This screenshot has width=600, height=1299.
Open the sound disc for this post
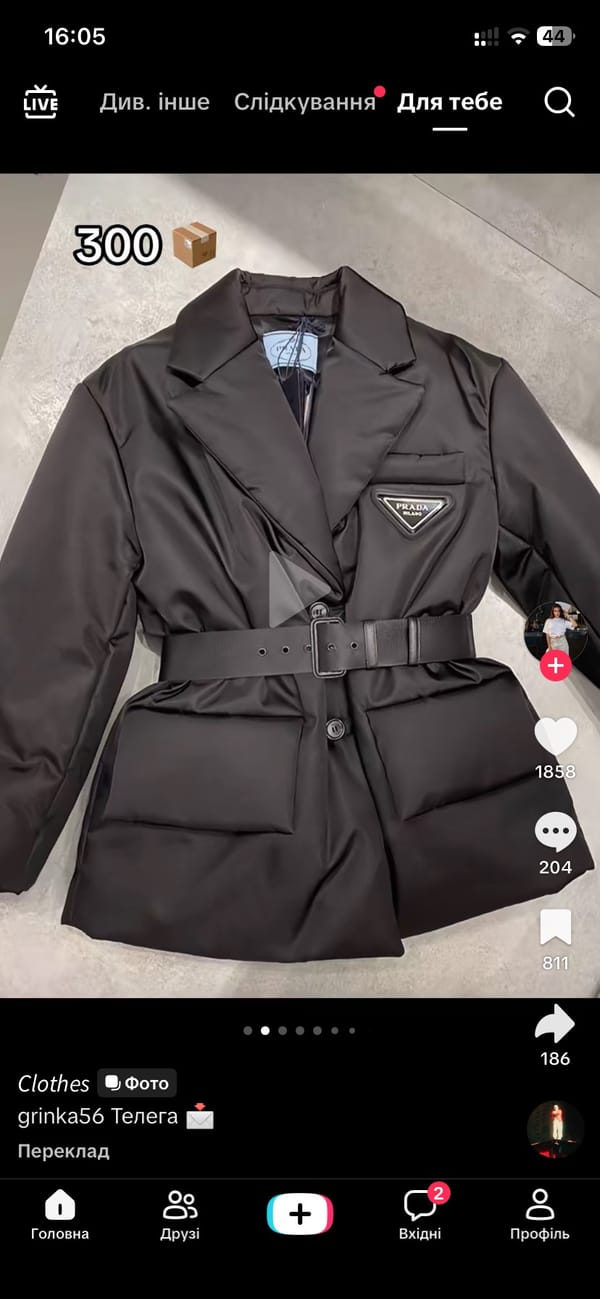click(555, 1129)
